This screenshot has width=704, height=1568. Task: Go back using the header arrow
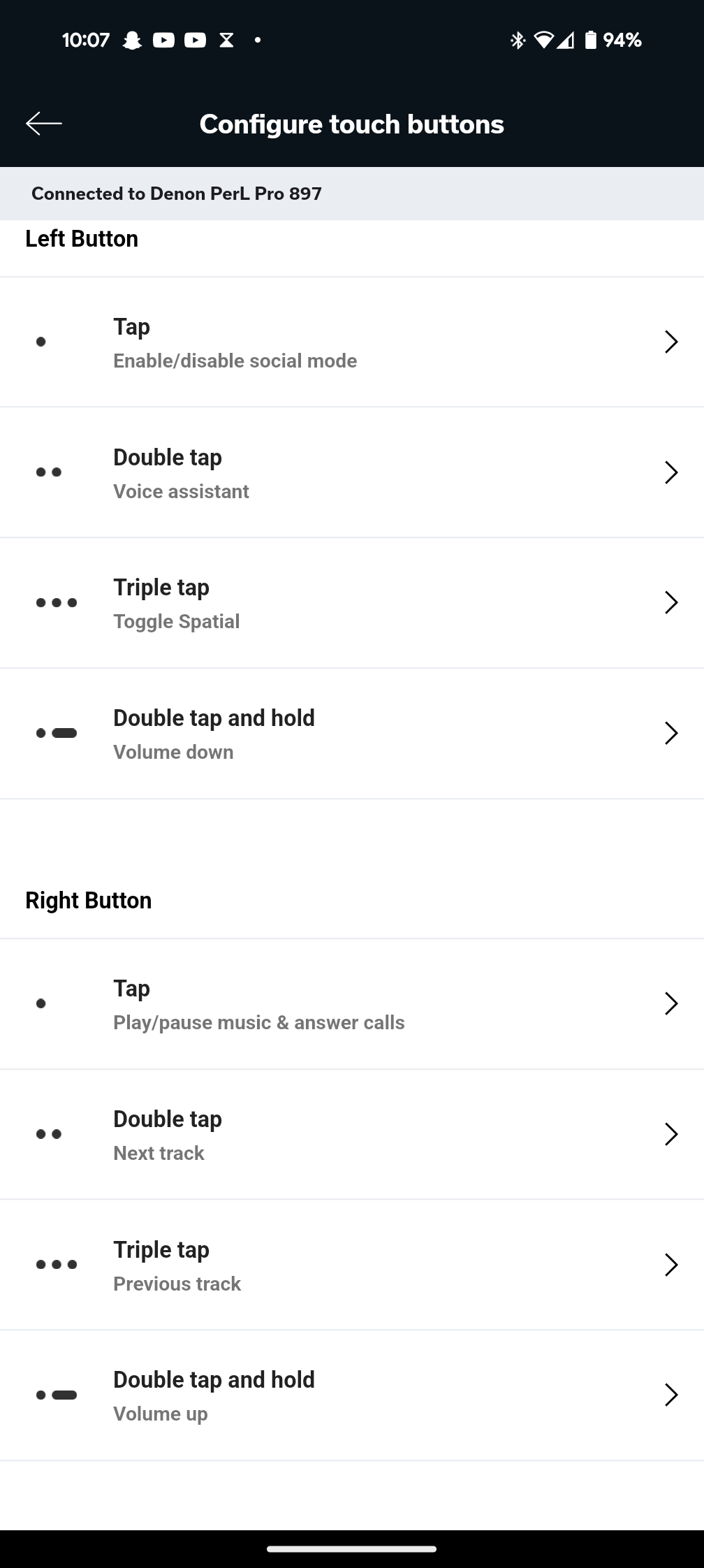[43, 124]
